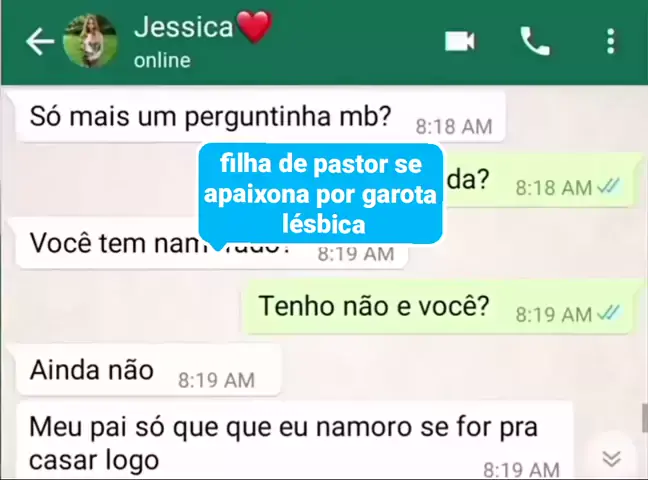Go back to the chat list
The width and height of the screenshot is (648, 480).
click(38, 41)
